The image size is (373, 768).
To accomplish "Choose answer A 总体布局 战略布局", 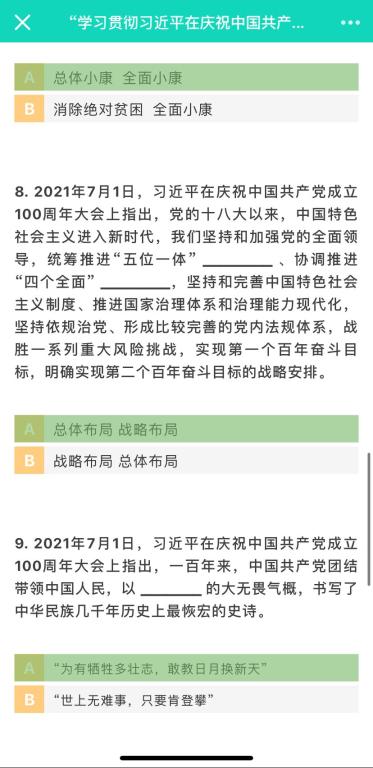I will (x=186, y=429).
